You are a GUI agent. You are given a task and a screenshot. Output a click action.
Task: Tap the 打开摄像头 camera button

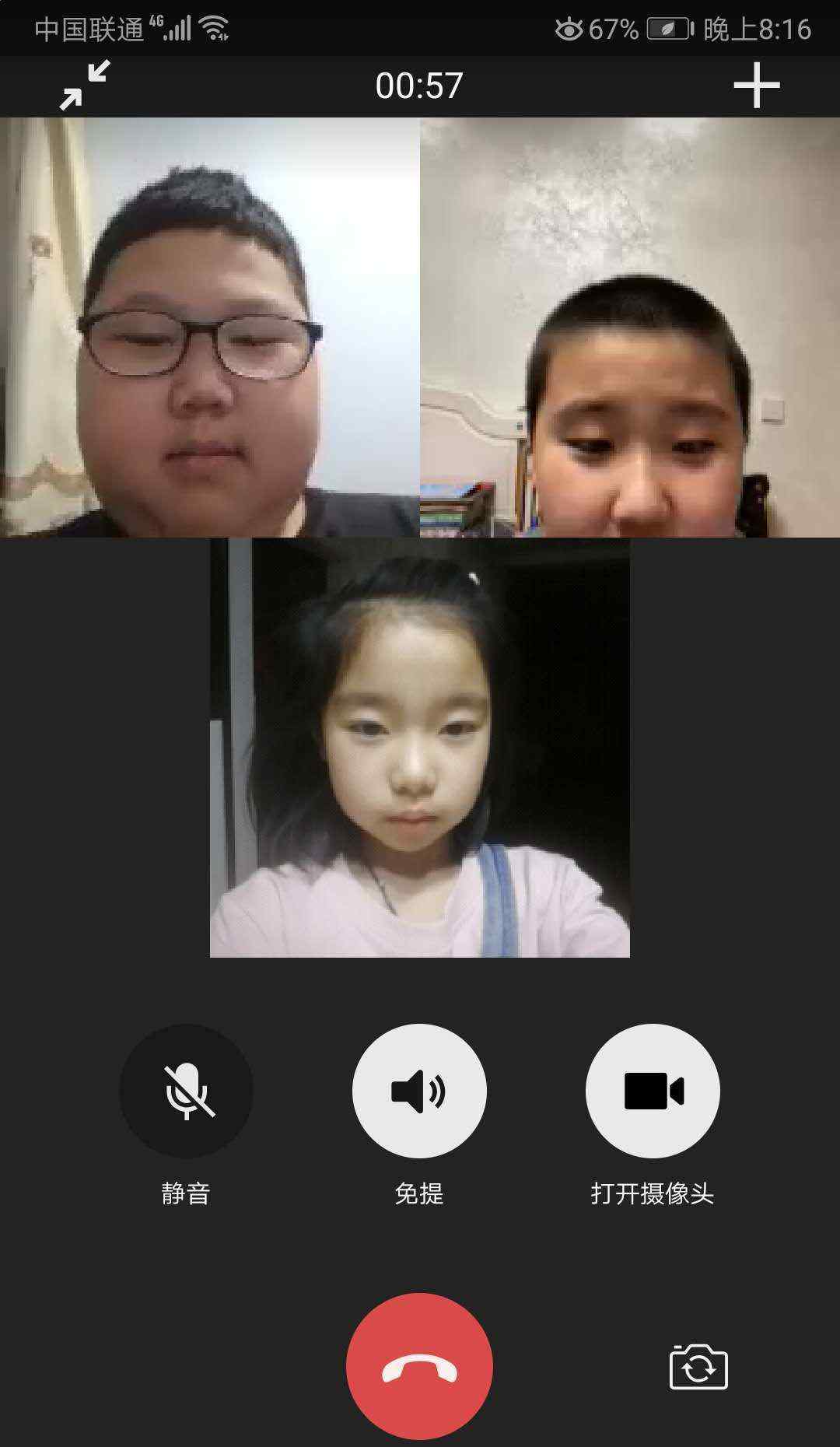[x=653, y=1091]
